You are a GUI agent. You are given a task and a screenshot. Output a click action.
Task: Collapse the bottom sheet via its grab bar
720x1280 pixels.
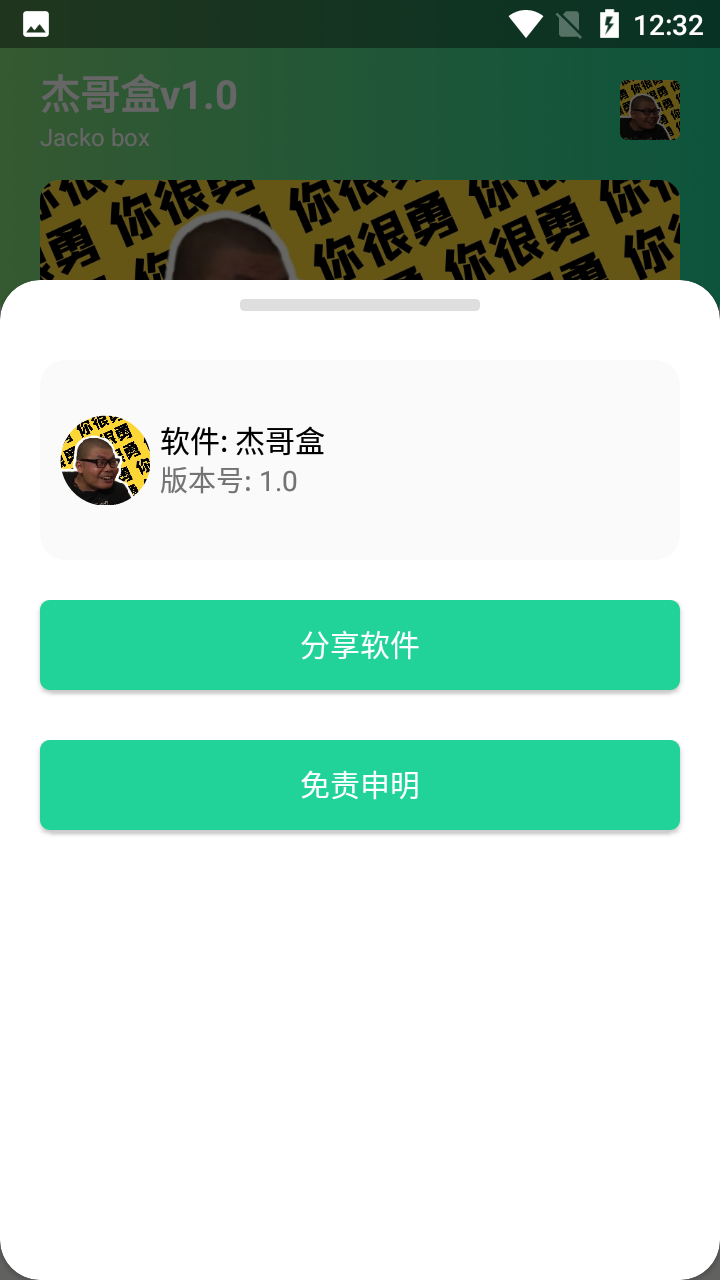pos(360,304)
